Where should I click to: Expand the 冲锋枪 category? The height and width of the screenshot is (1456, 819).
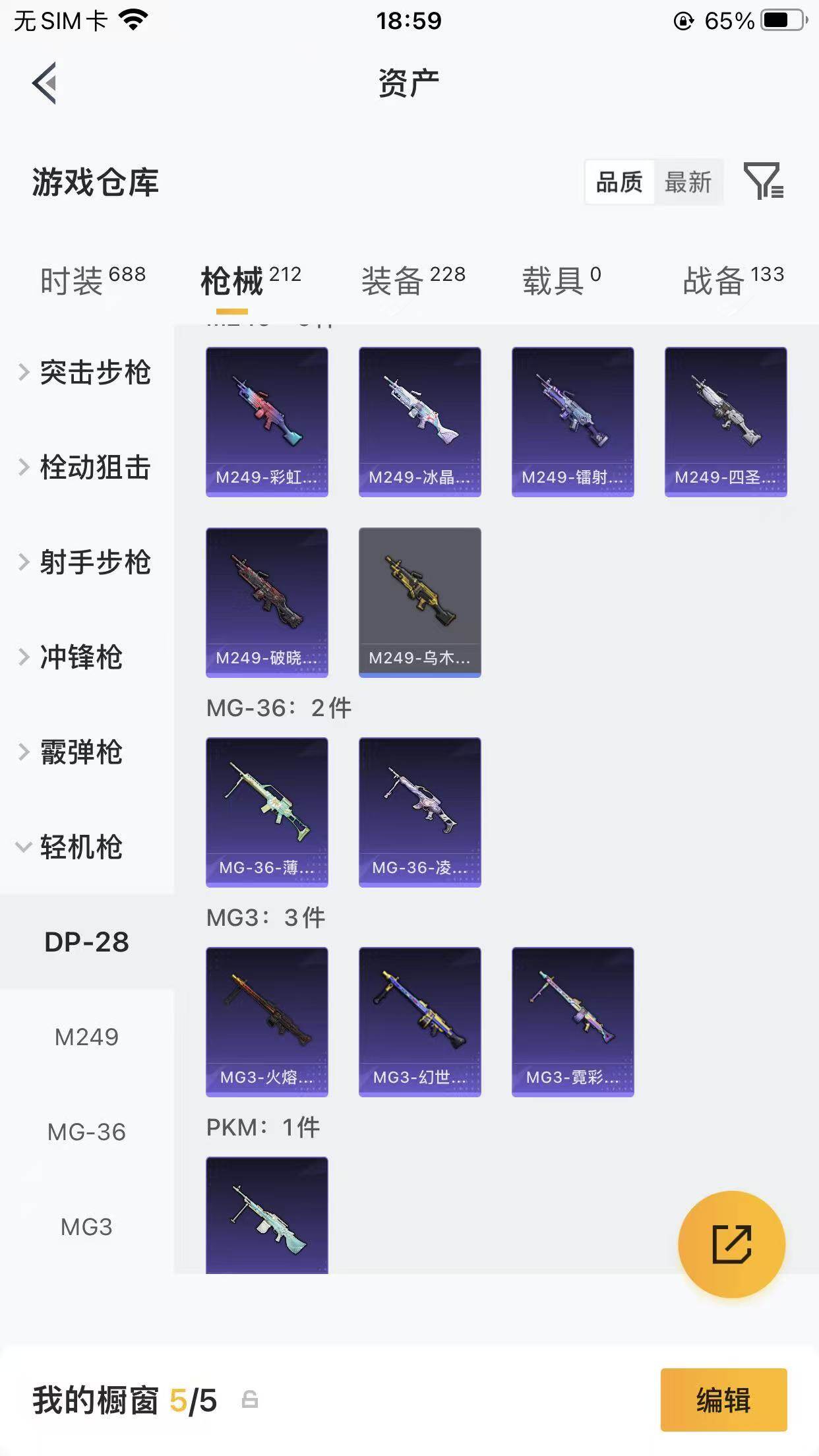(73, 657)
